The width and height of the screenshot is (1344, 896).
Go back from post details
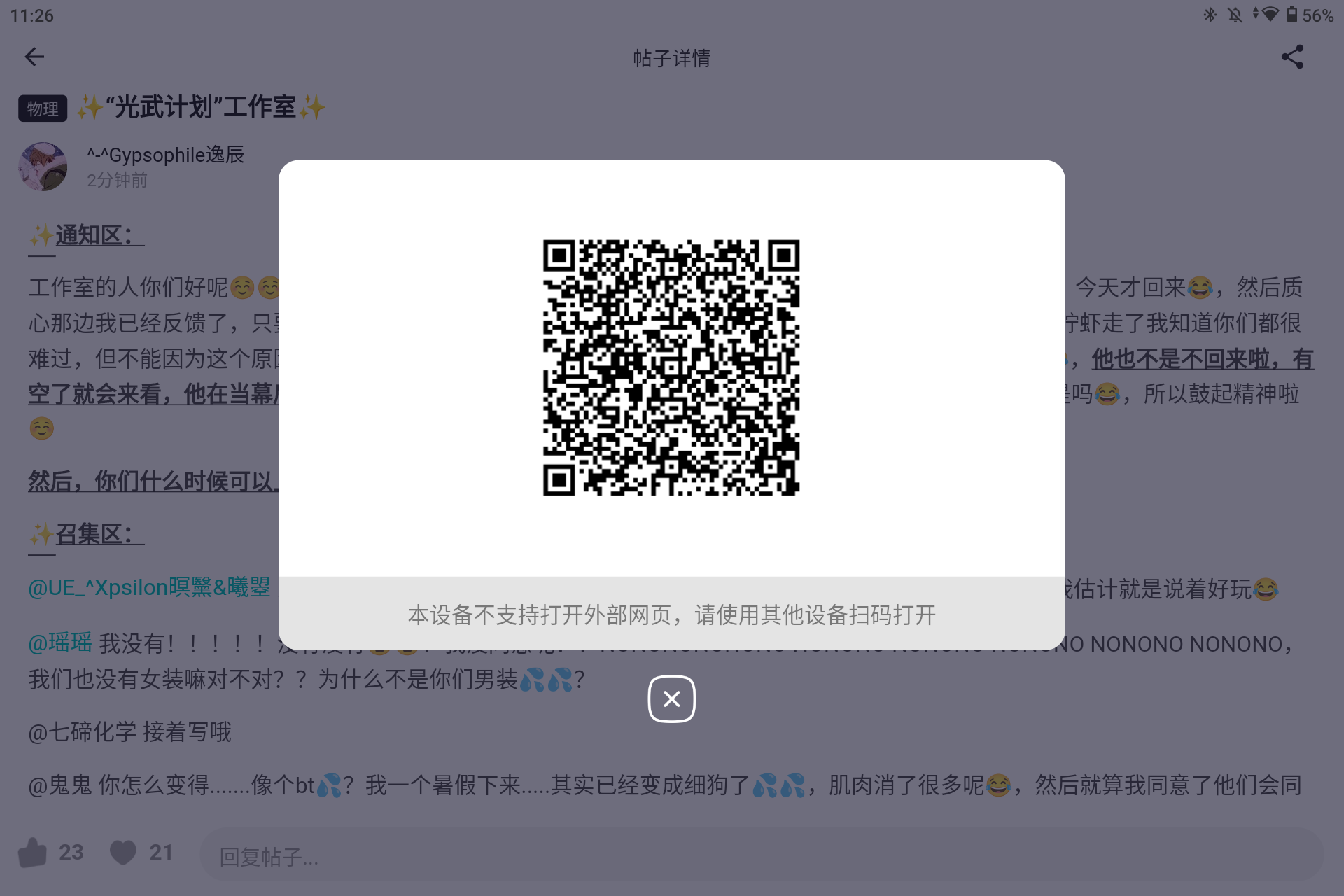click(34, 57)
